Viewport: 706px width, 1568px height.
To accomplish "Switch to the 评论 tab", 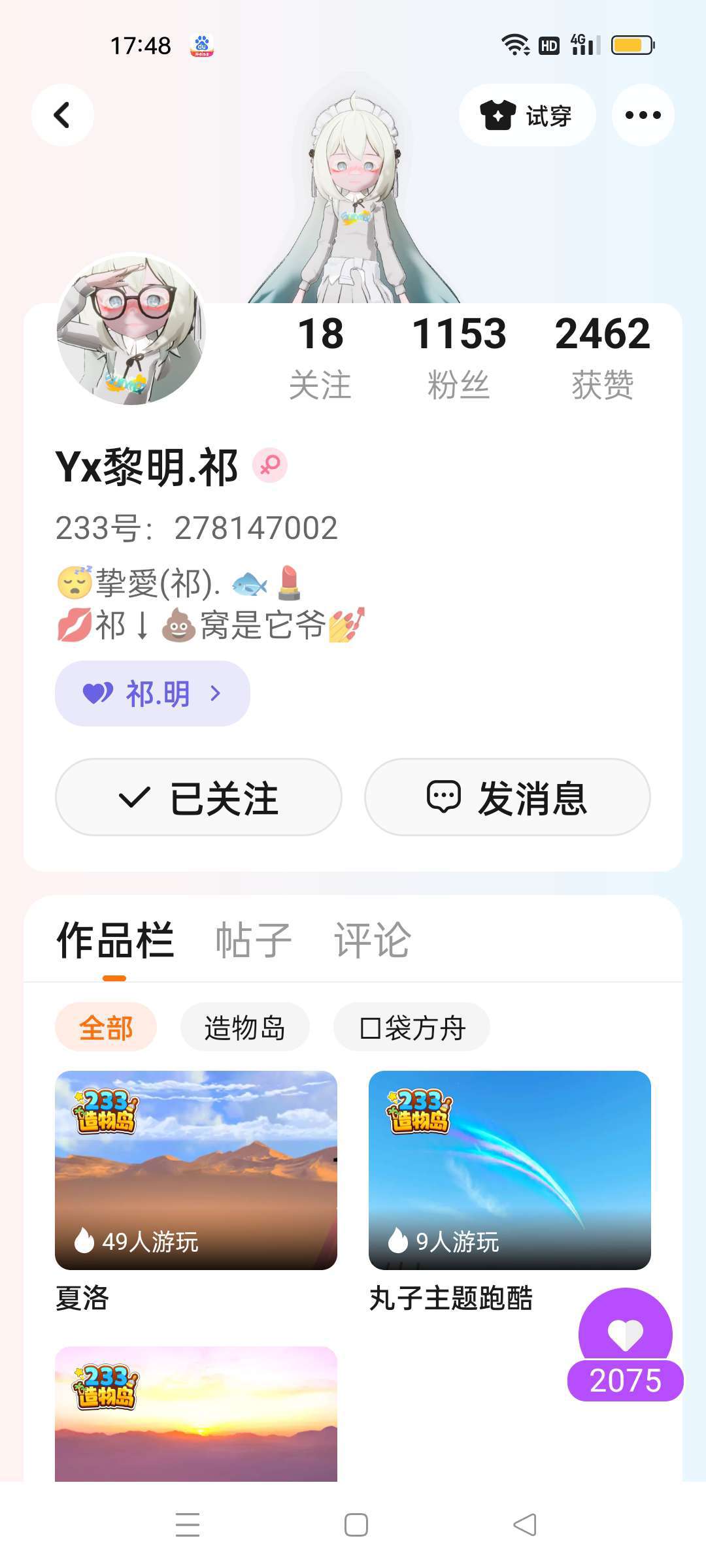I will click(372, 940).
